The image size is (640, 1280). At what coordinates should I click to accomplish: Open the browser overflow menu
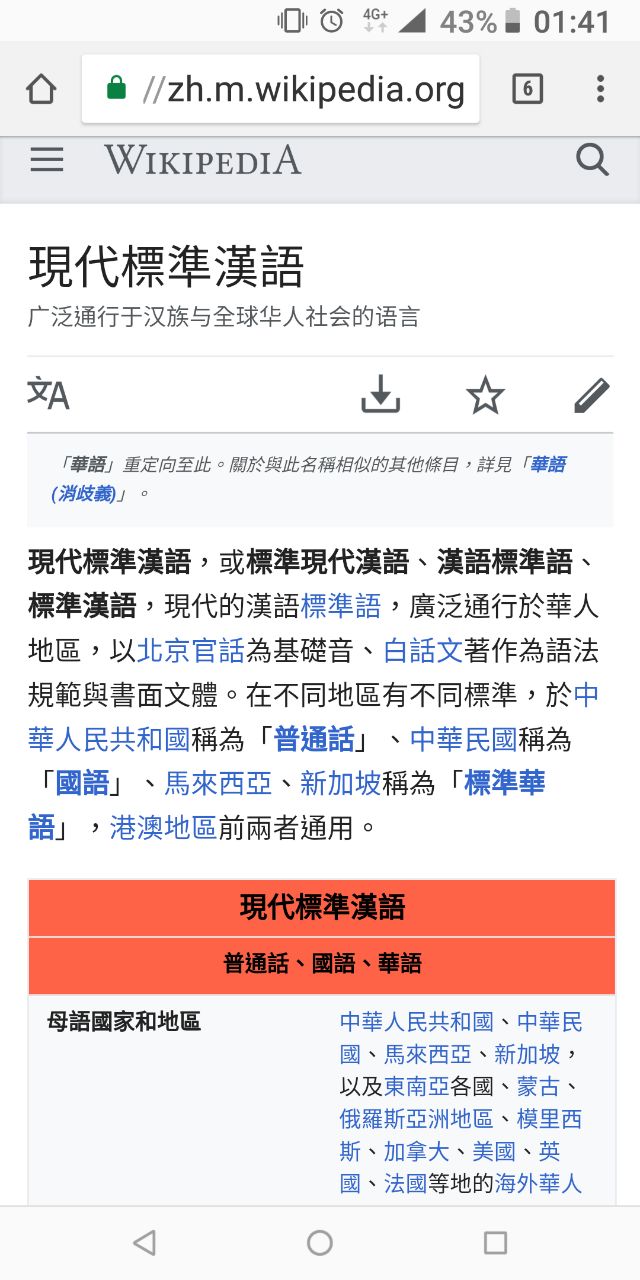[x=600, y=90]
